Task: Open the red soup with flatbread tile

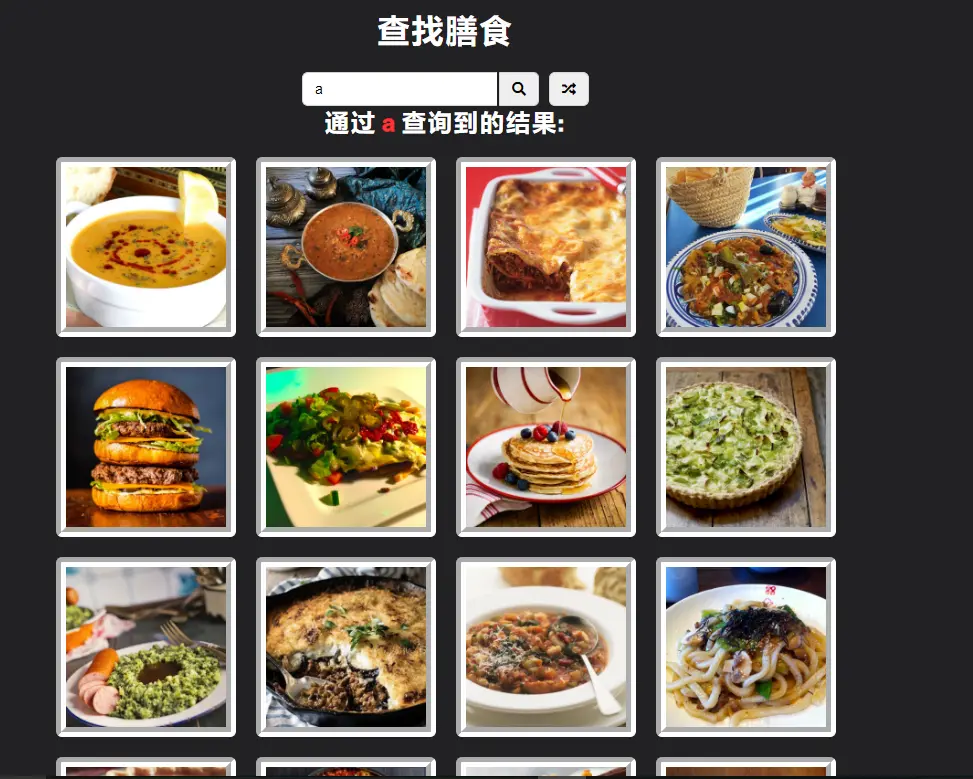Action: 346,247
